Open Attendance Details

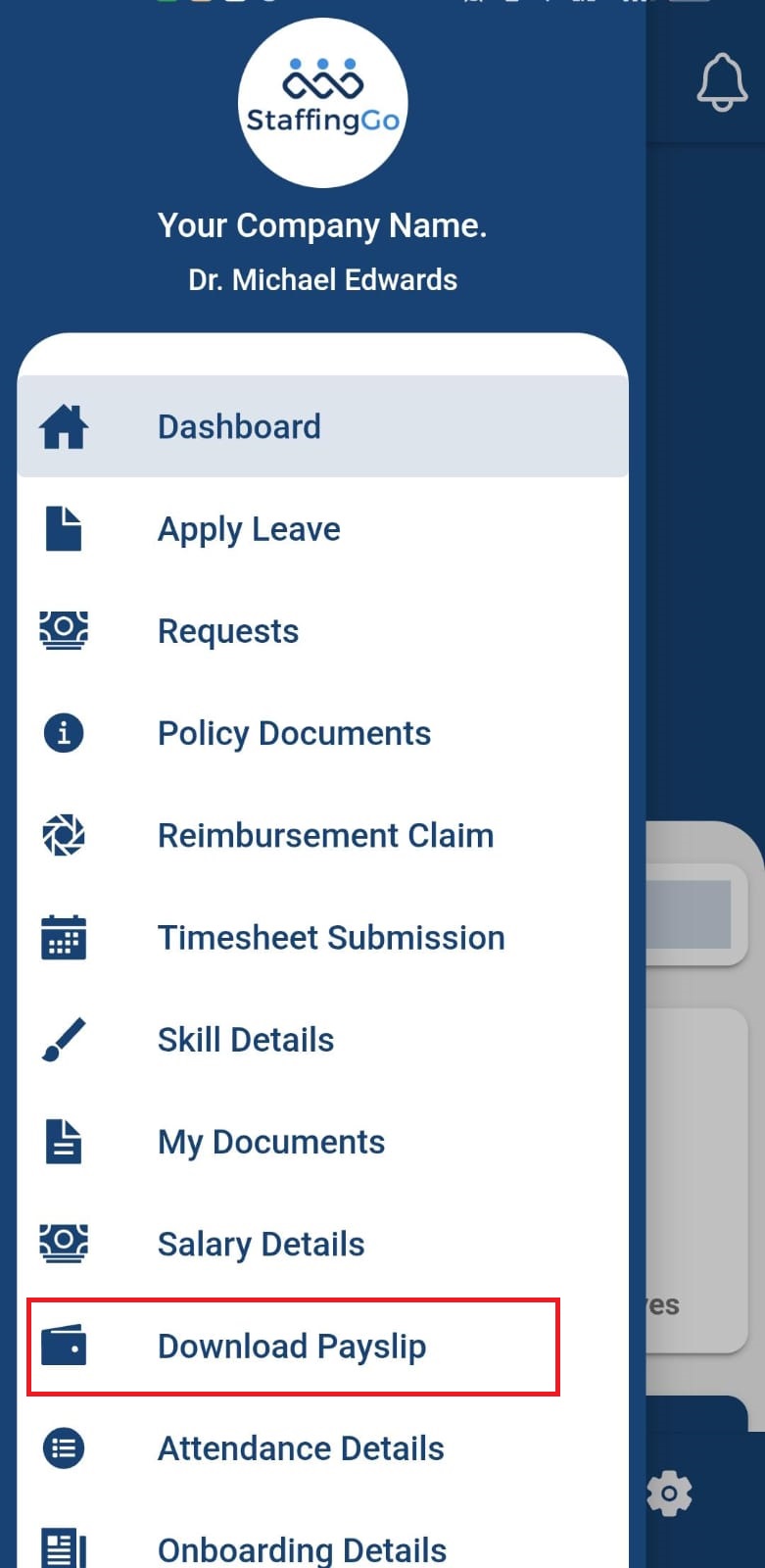point(322,1448)
